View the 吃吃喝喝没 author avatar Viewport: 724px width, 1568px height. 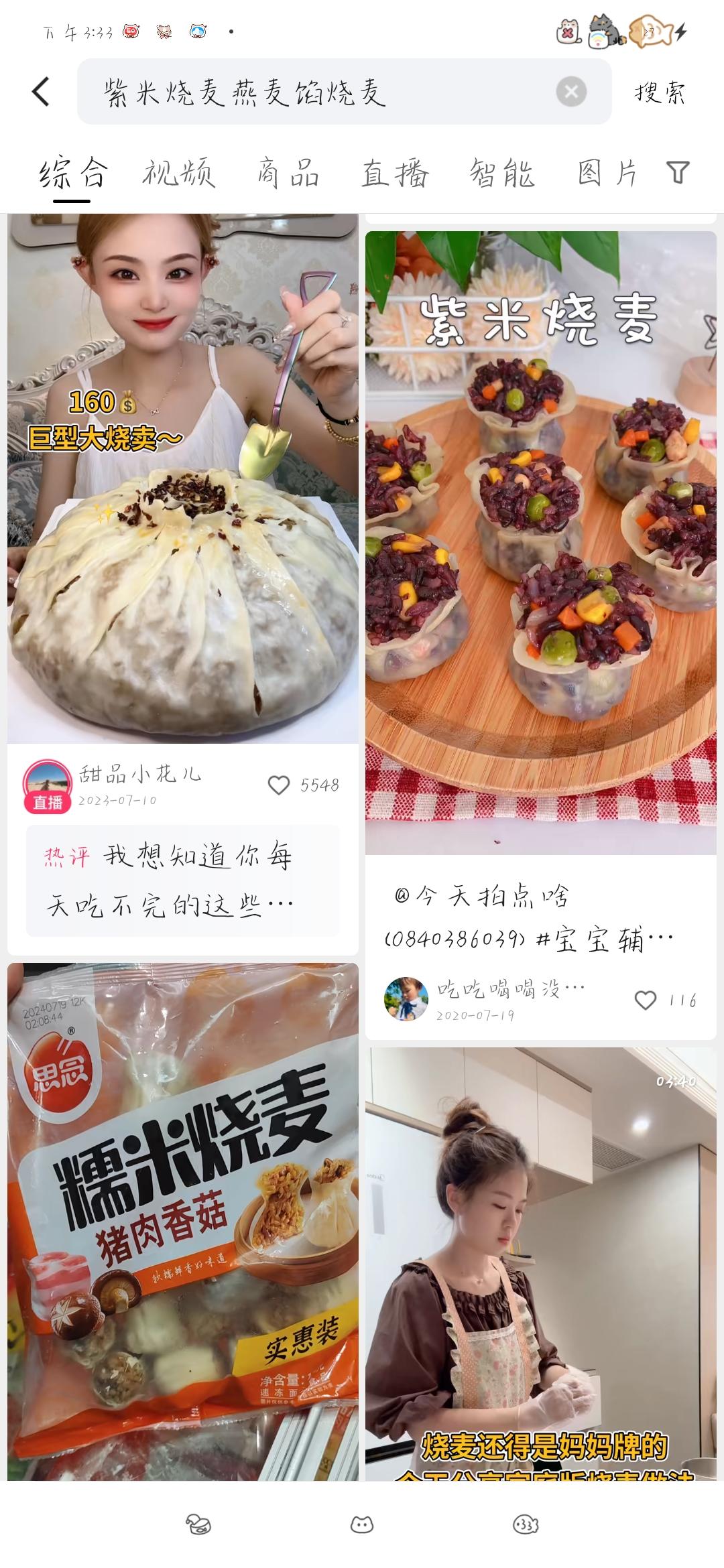[406, 999]
